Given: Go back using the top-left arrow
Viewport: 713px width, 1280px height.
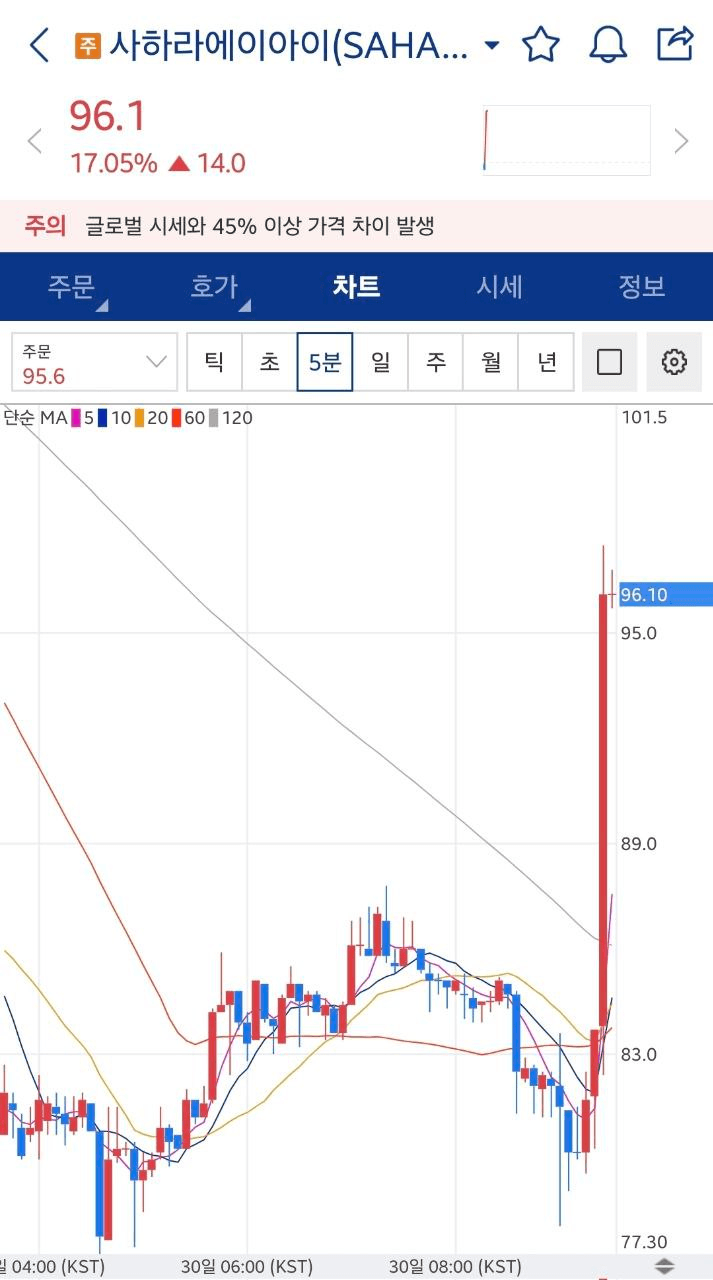Looking at the screenshot, I should [x=39, y=45].
